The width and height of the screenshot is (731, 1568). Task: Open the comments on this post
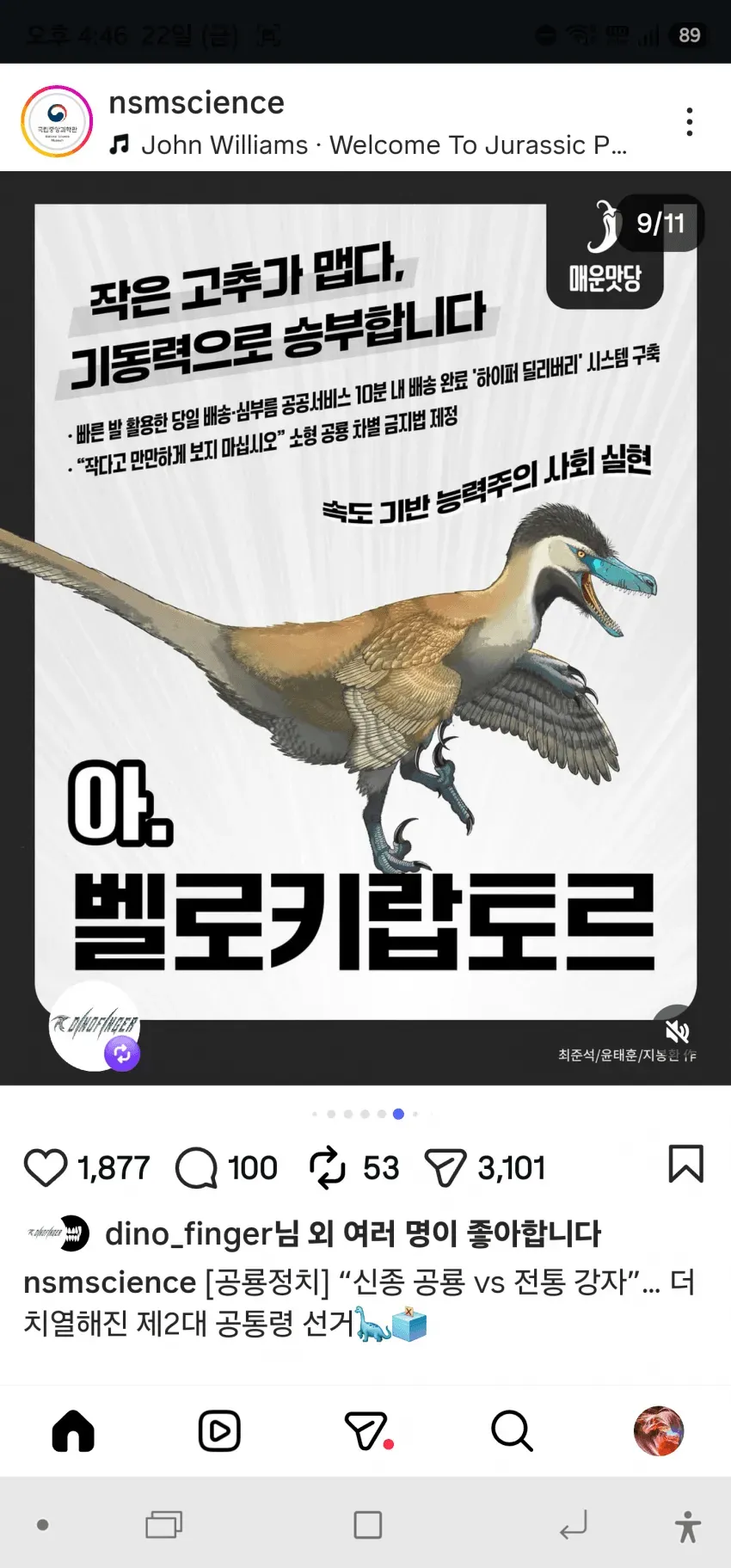(196, 1168)
